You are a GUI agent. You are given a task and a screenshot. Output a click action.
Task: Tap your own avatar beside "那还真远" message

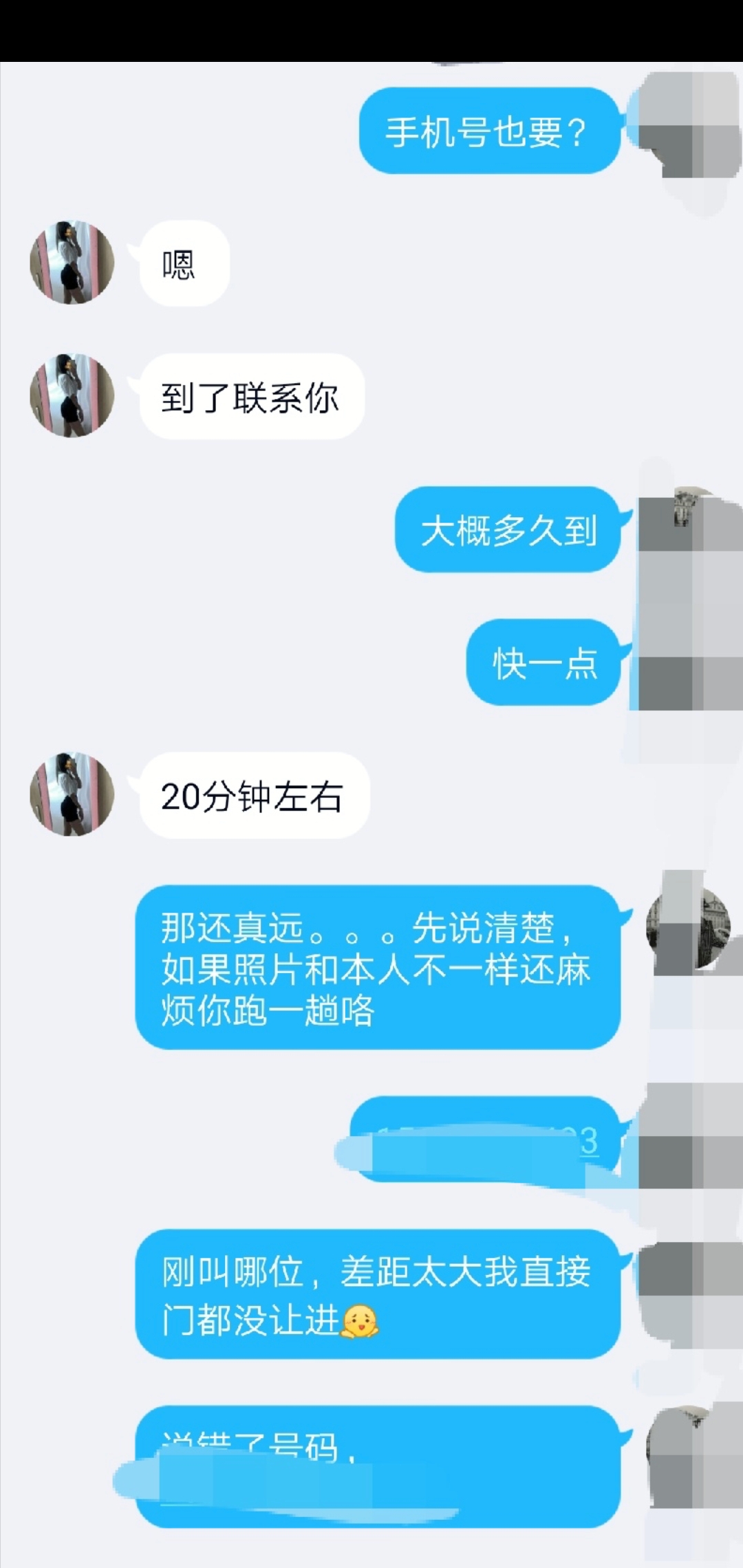[688, 927]
